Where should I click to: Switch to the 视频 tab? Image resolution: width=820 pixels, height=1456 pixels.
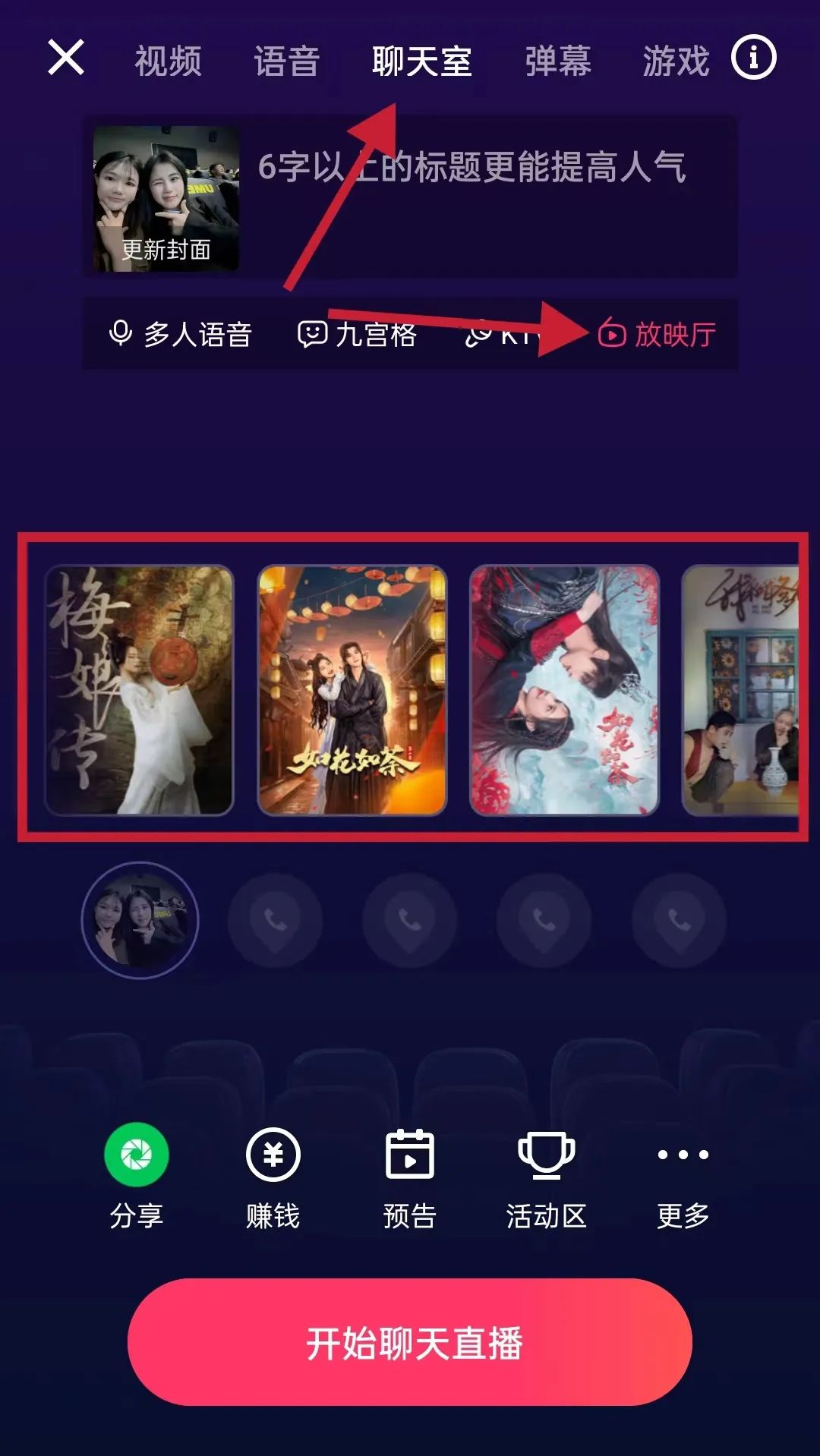pyautogui.click(x=168, y=61)
